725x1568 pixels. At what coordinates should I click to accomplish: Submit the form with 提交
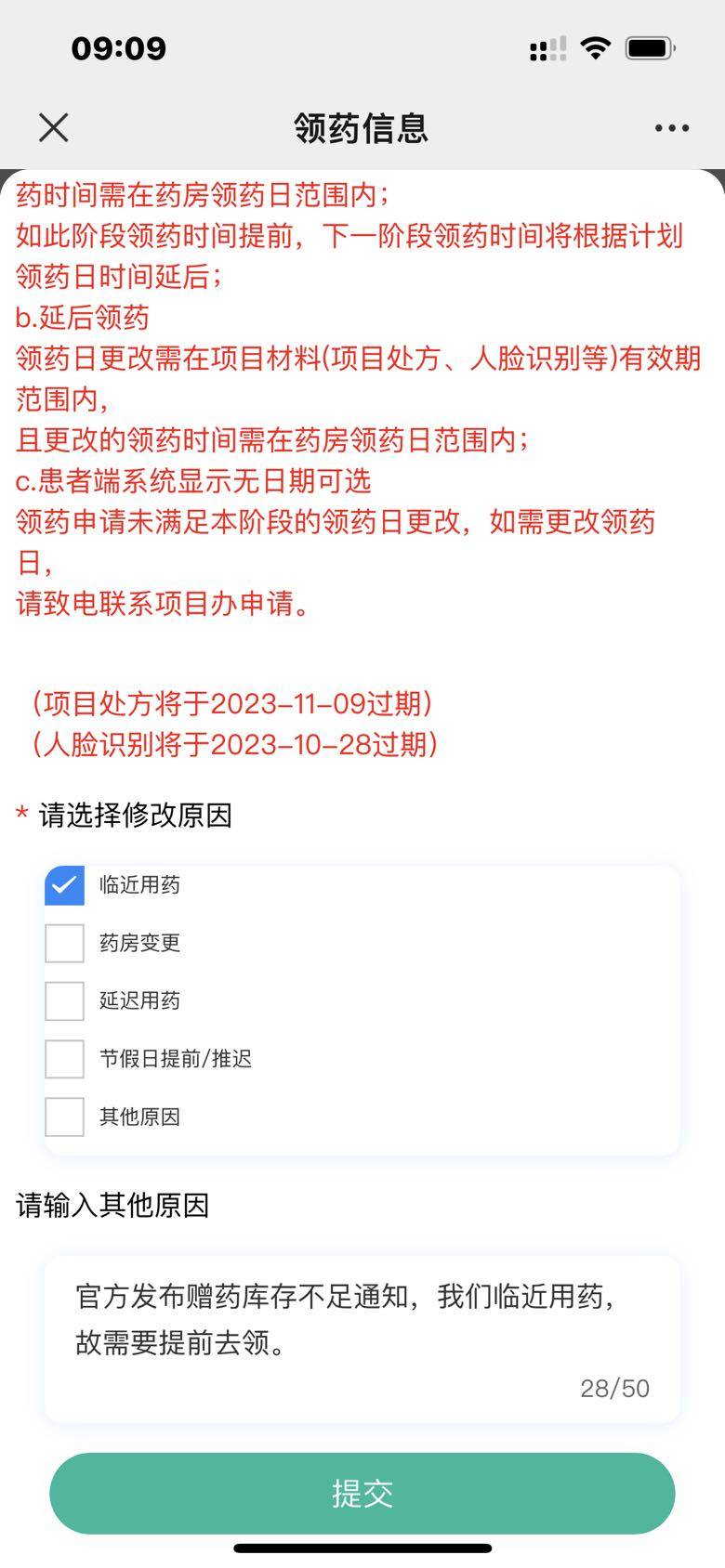pos(362,1493)
